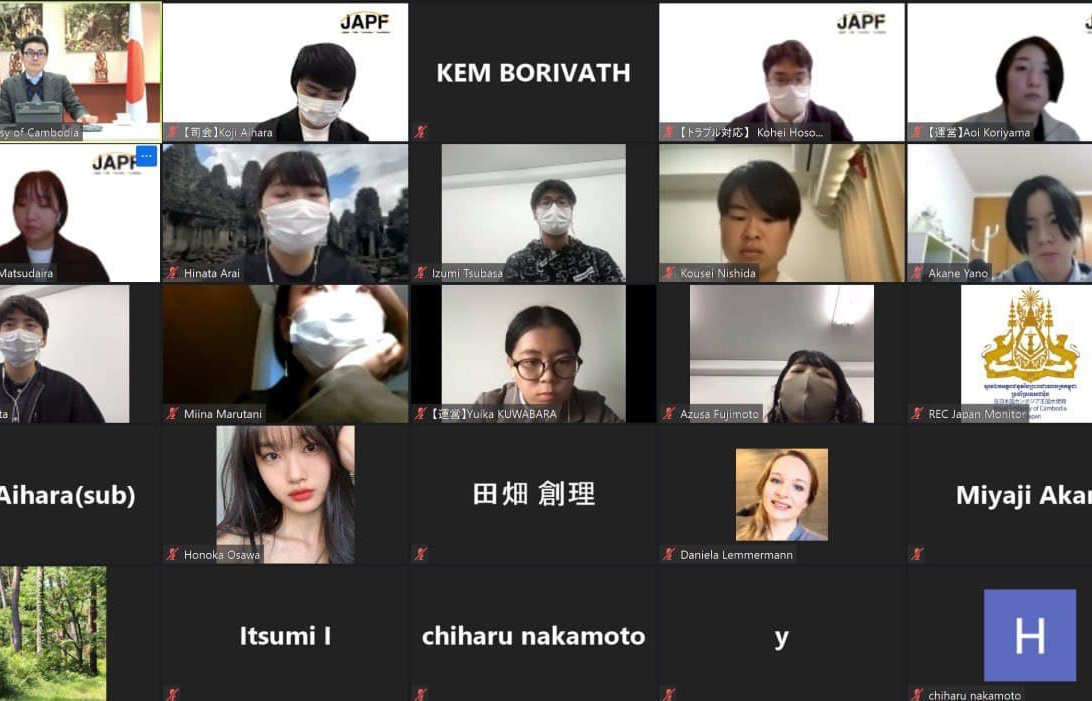Select the Itsumi I participant tile
Image resolution: width=1092 pixels, height=701 pixels.
click(285, 635)
